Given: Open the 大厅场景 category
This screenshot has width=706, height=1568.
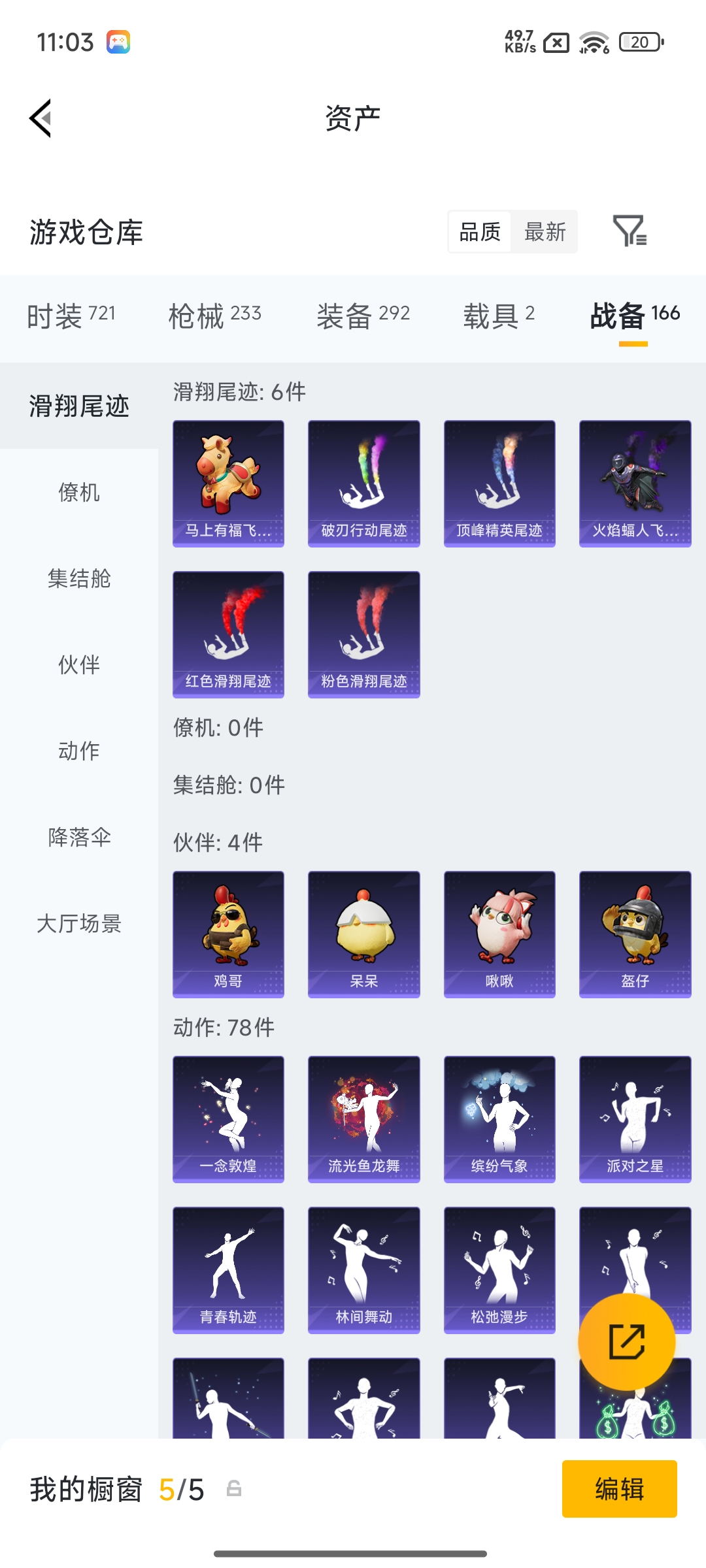Looking at the screenshot, I should point(78,924).
